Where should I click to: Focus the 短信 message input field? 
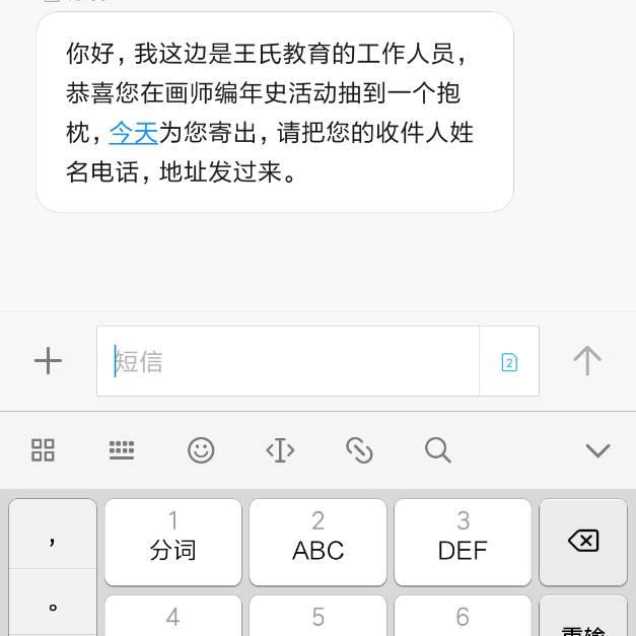[x=288, y=361]
